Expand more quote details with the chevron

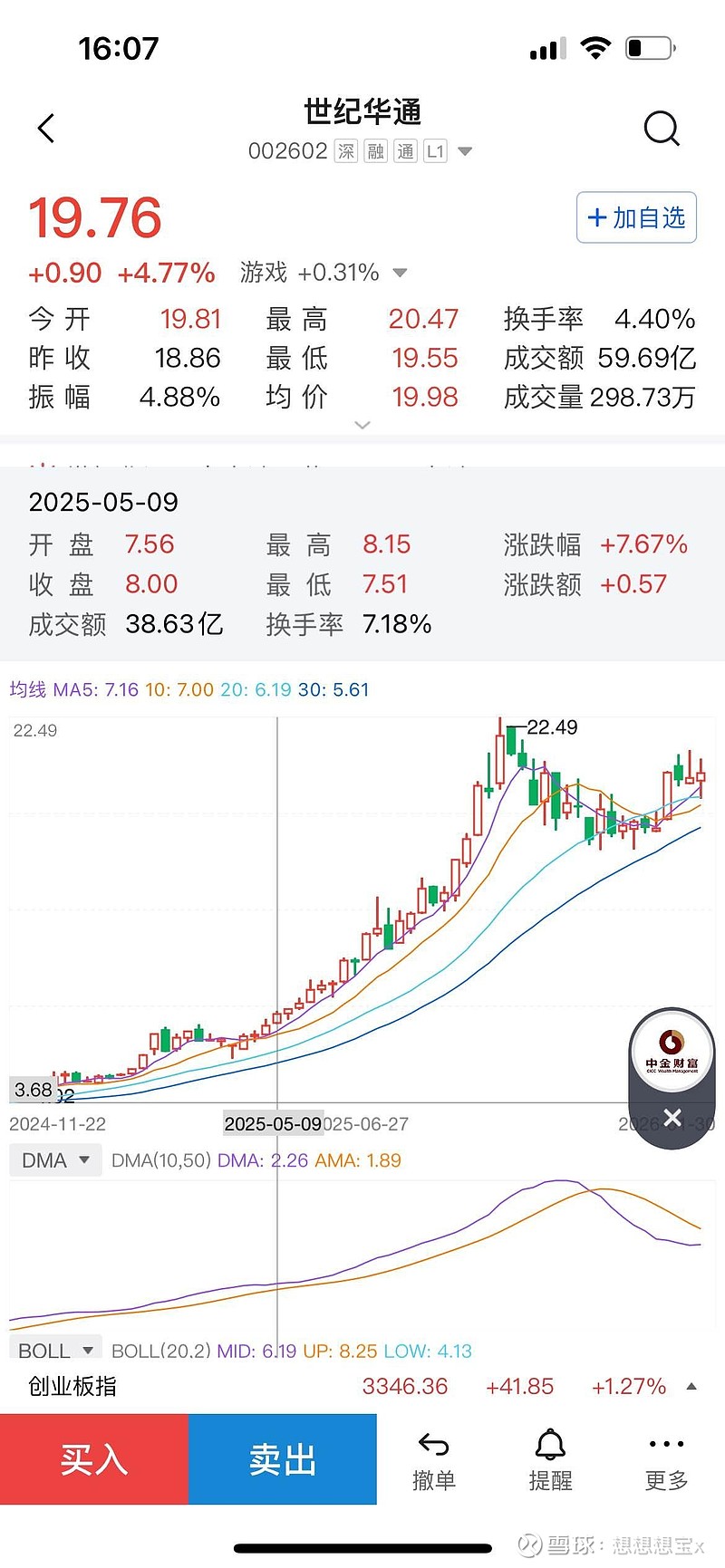pyautogui.click(x=362, y=424)
